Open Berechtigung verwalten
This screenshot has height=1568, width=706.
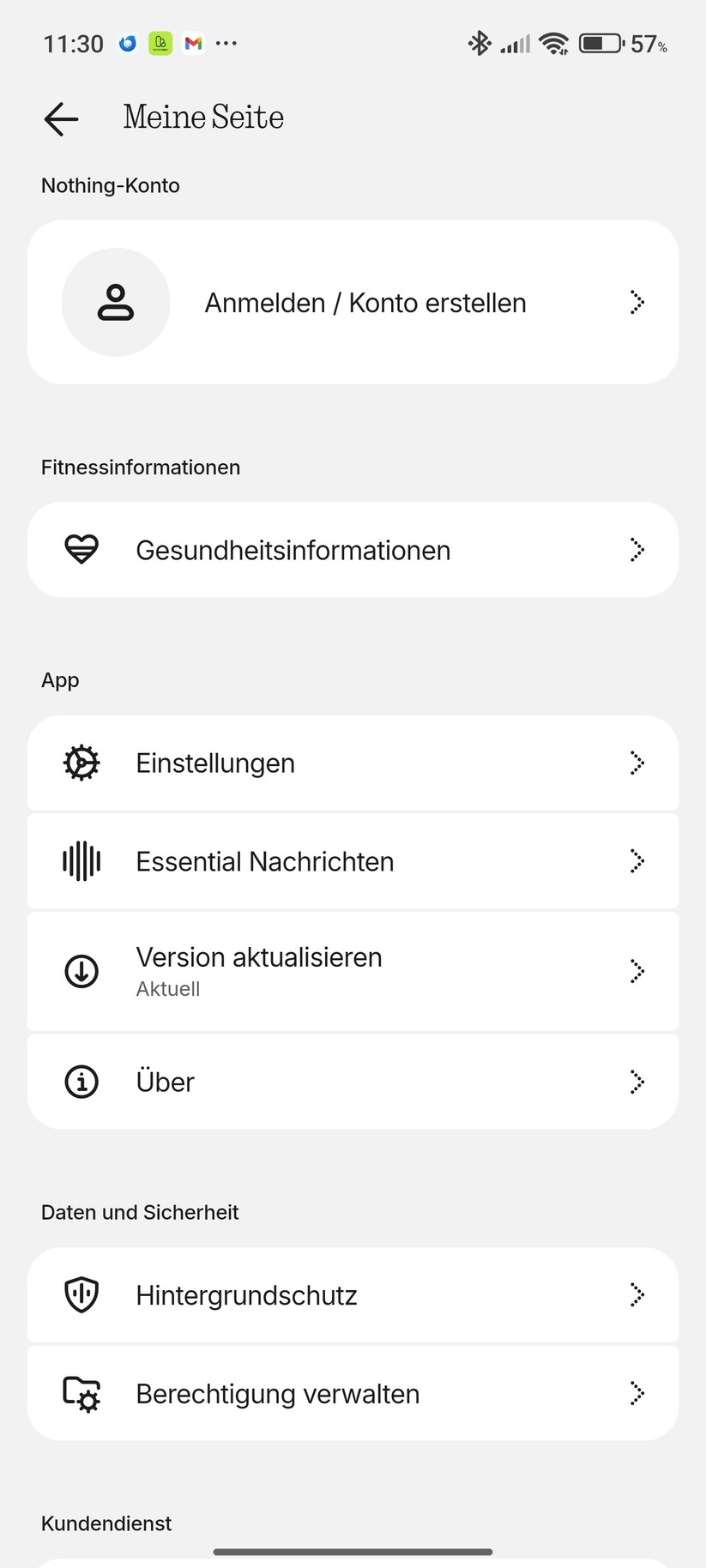pos(353,1394)
